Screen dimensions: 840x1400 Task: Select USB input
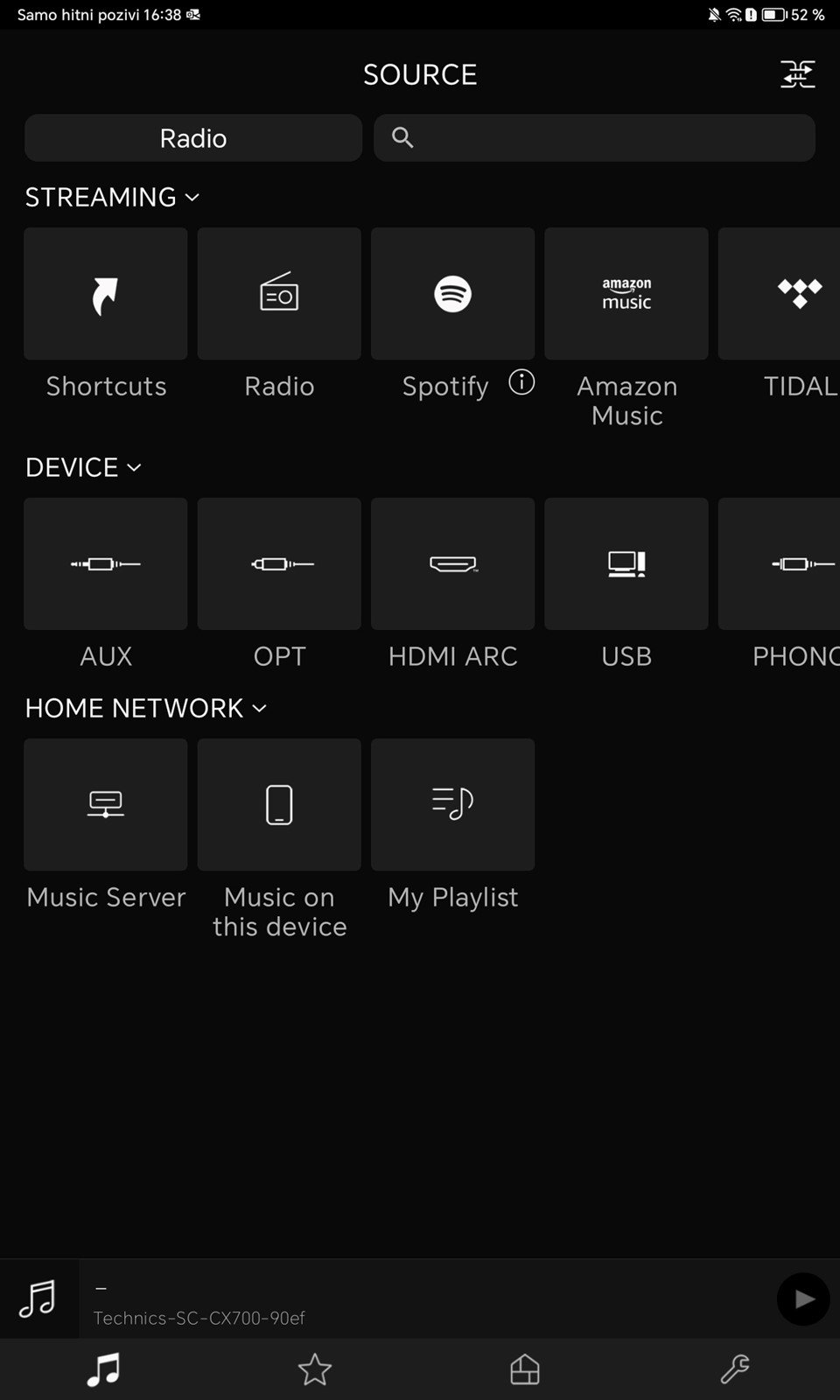626,564
